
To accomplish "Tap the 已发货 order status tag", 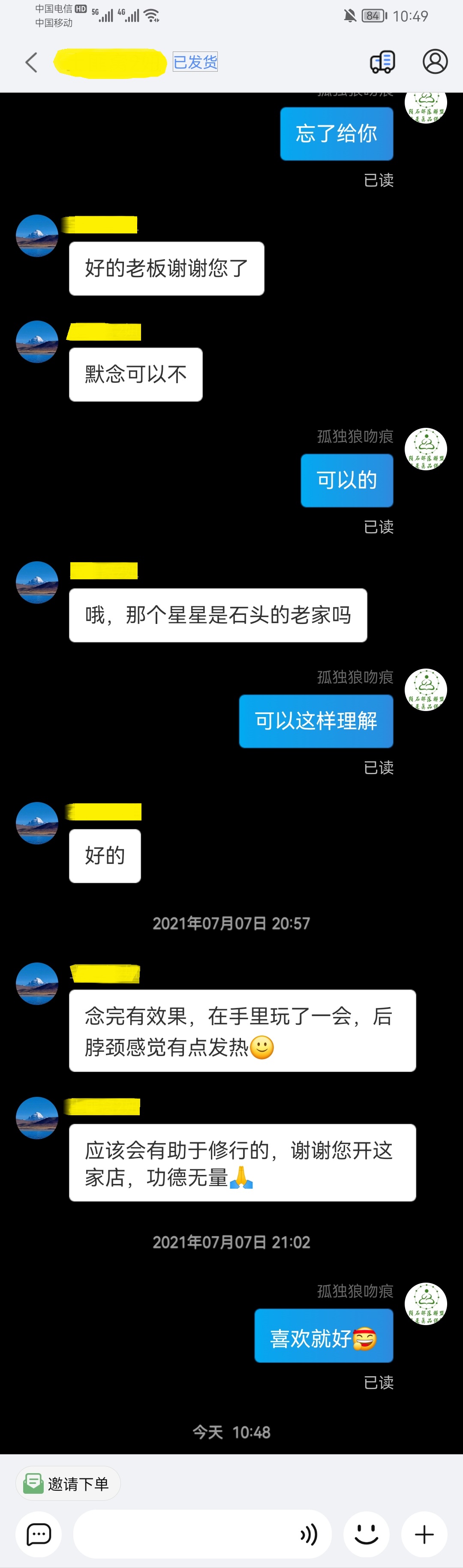I will pyautogui.click(x=195, y=62).
